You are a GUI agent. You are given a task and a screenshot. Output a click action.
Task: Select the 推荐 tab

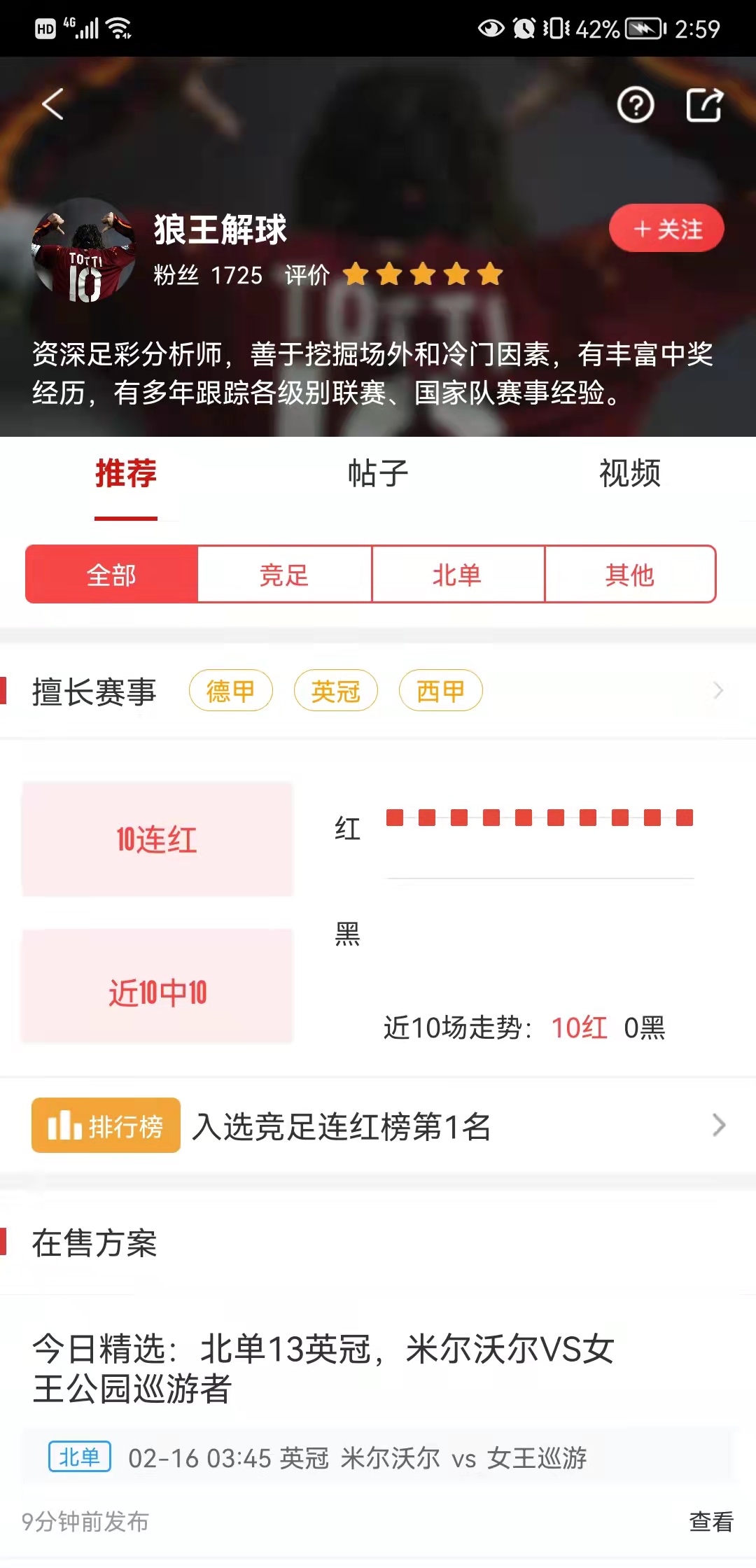(x=126, y=474)
